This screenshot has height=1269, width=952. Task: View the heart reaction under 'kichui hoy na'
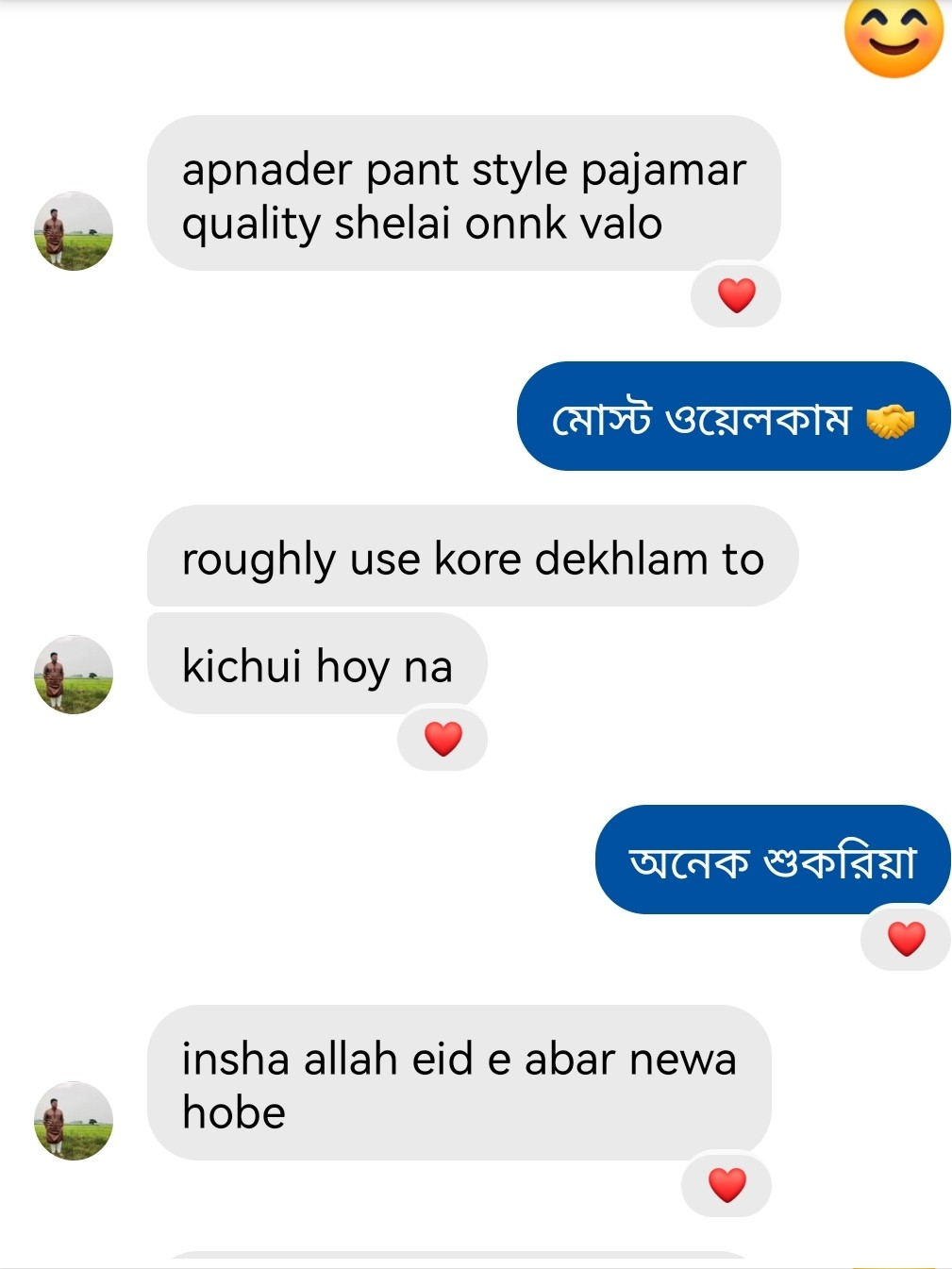coord(443,739)
